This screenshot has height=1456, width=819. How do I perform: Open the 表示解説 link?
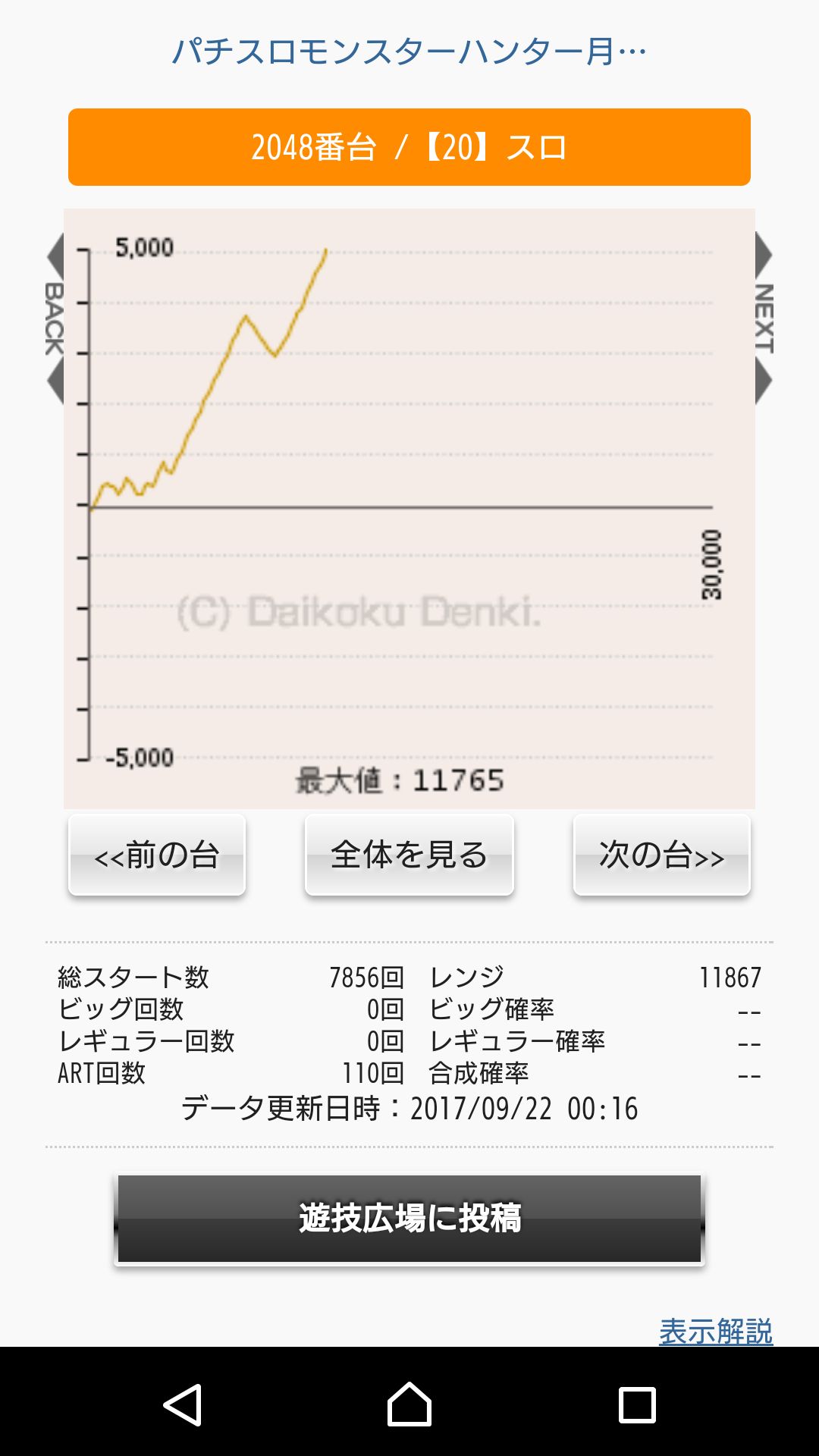click(716, 1331)
